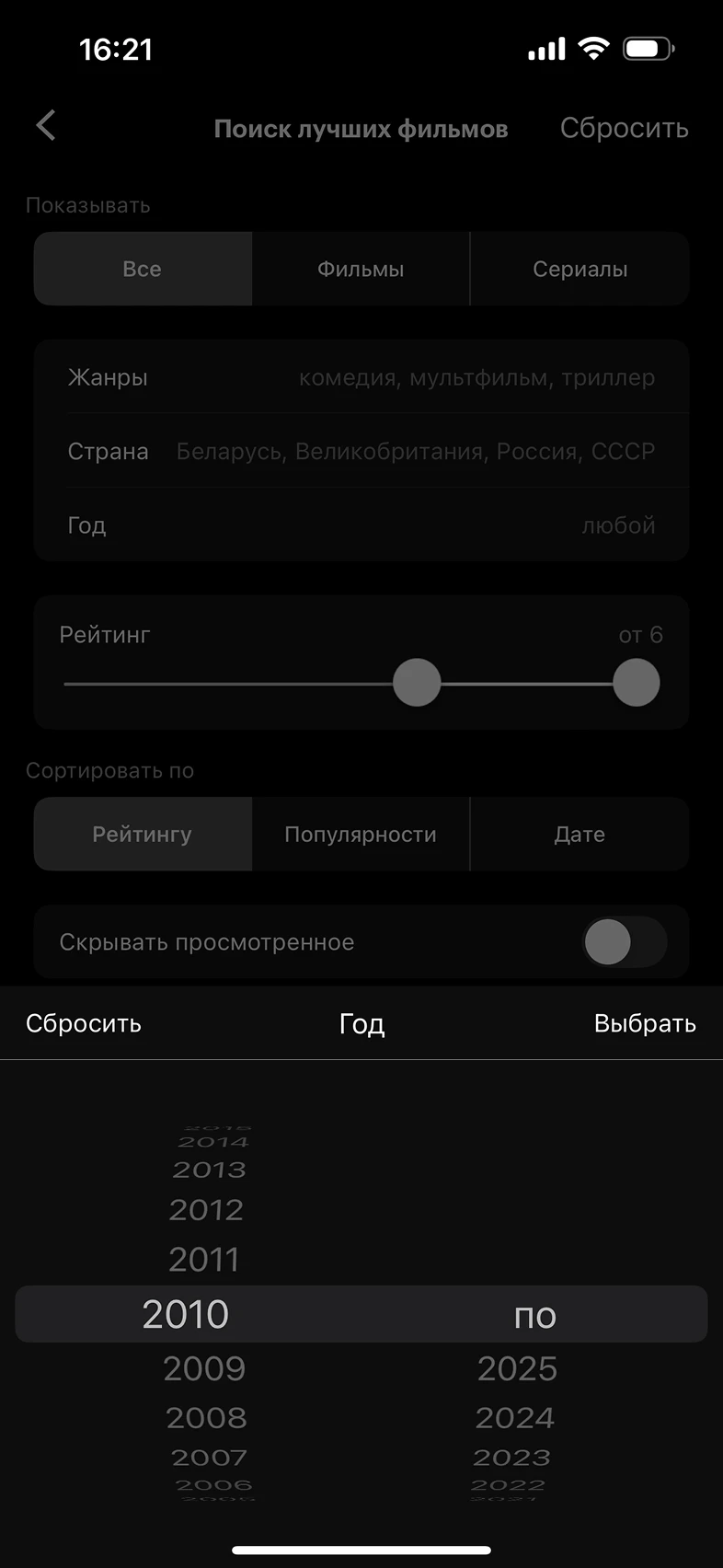The height and width of the screenshot is (1568, 723).
Task: Select 2023 in the end year wheel
Action: [x=511, y=1458]
